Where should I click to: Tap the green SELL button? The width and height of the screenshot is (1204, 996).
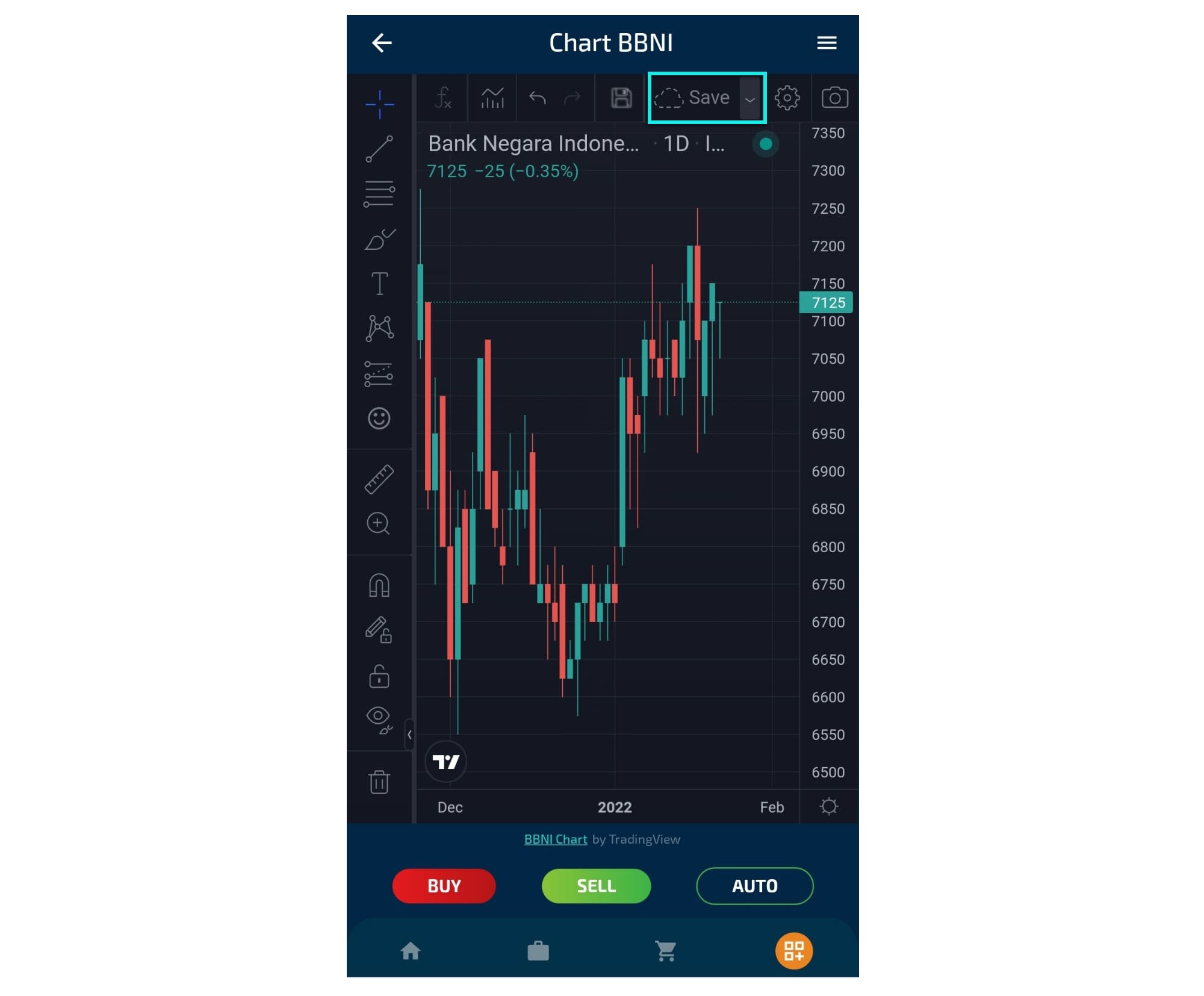coord(596,886)
